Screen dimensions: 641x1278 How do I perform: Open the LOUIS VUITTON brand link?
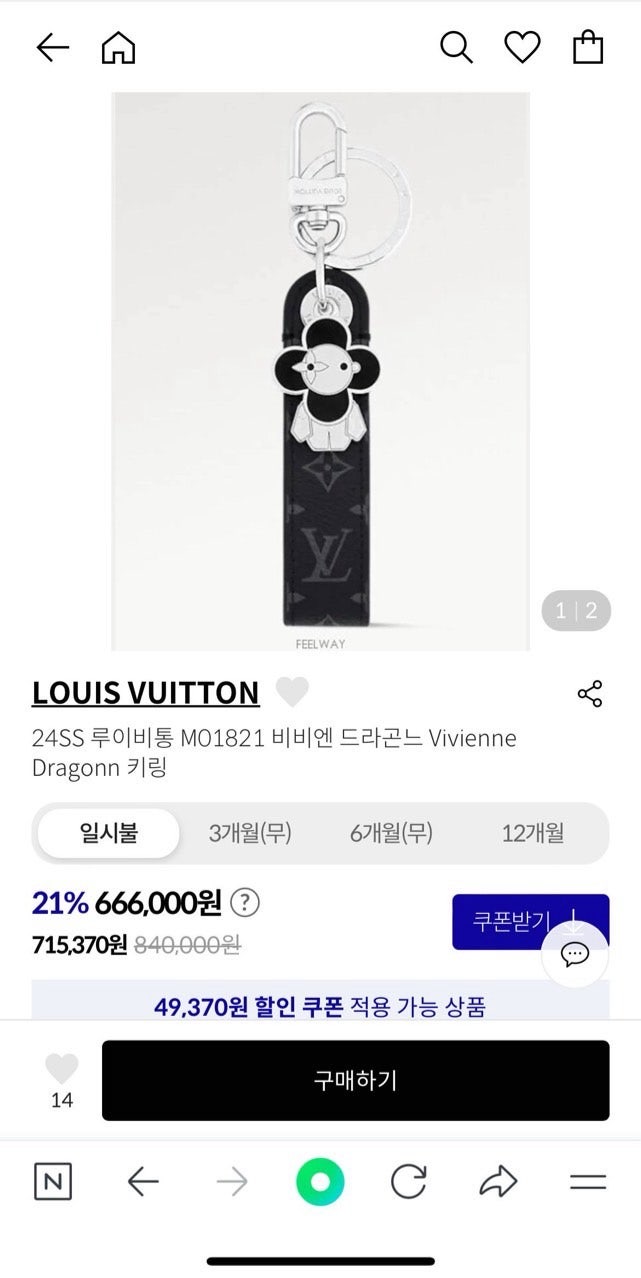(x=146, y=692)
